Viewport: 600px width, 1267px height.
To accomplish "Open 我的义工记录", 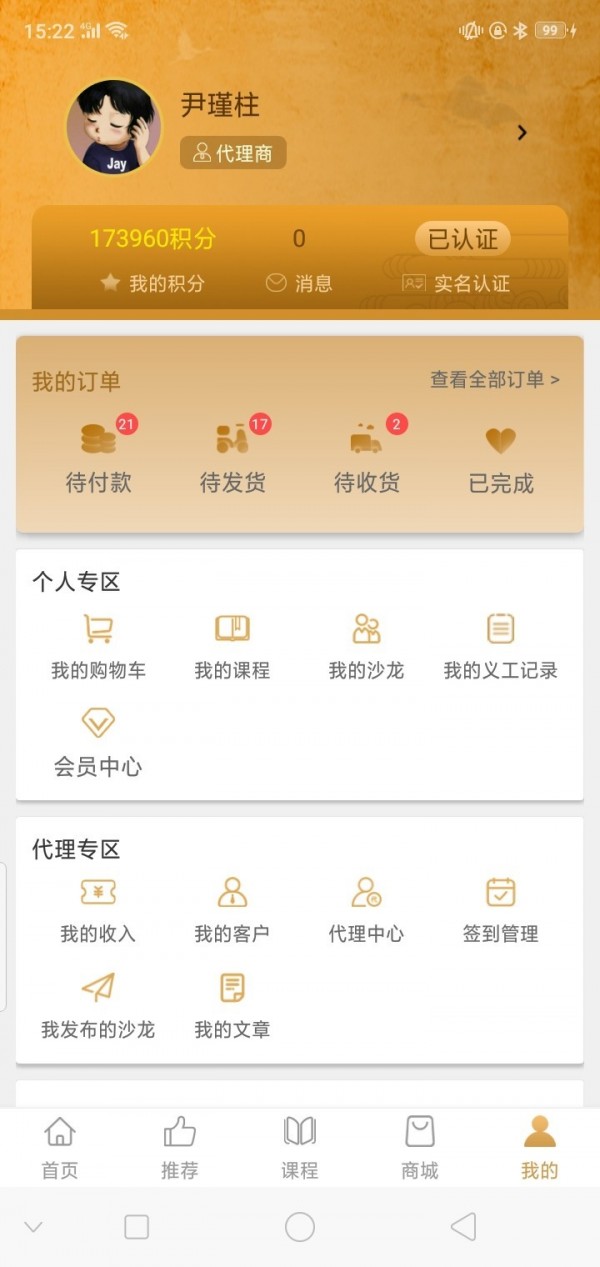I will [x=500, y=646].
